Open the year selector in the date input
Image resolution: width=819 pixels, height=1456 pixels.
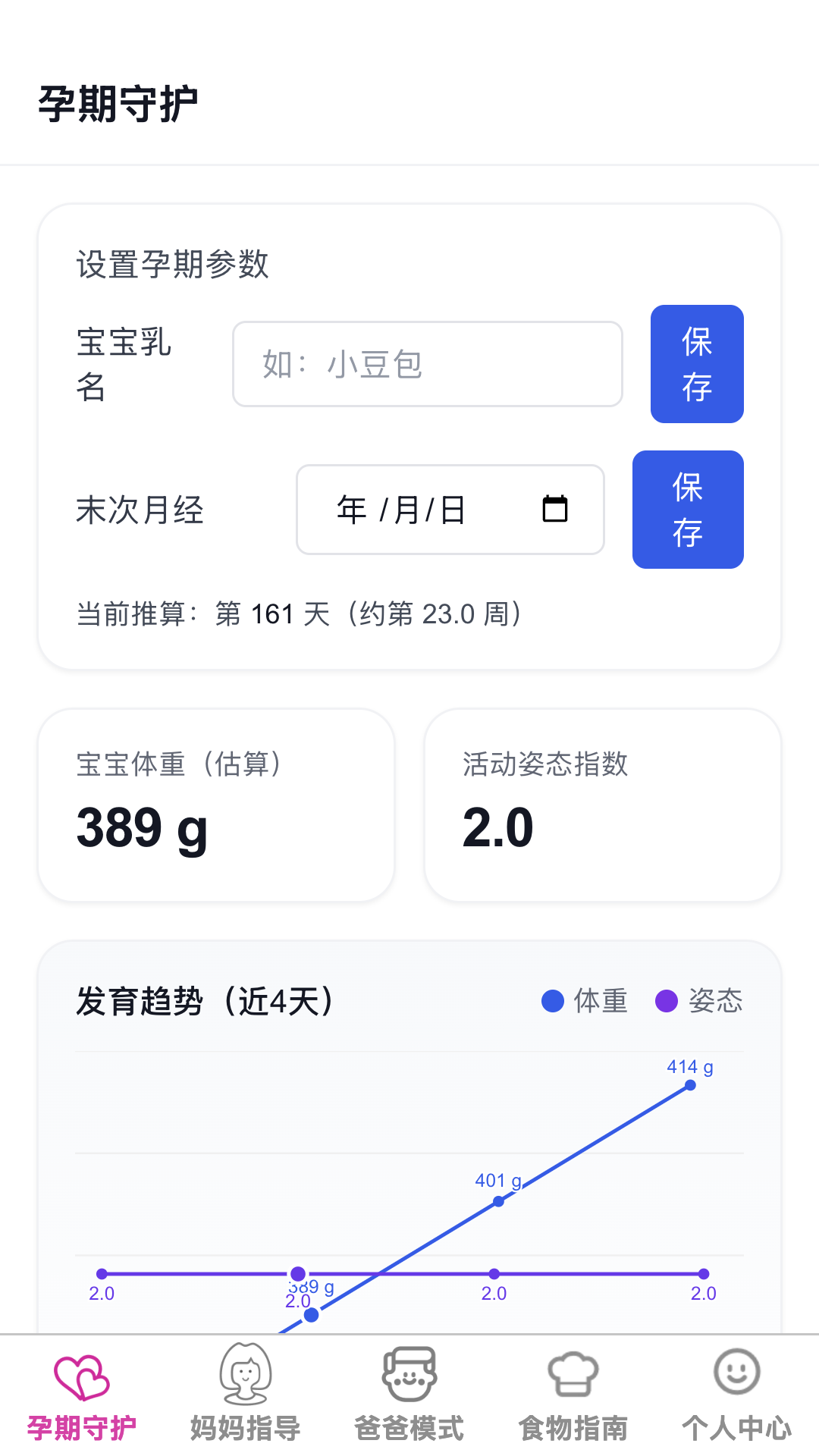350,509
